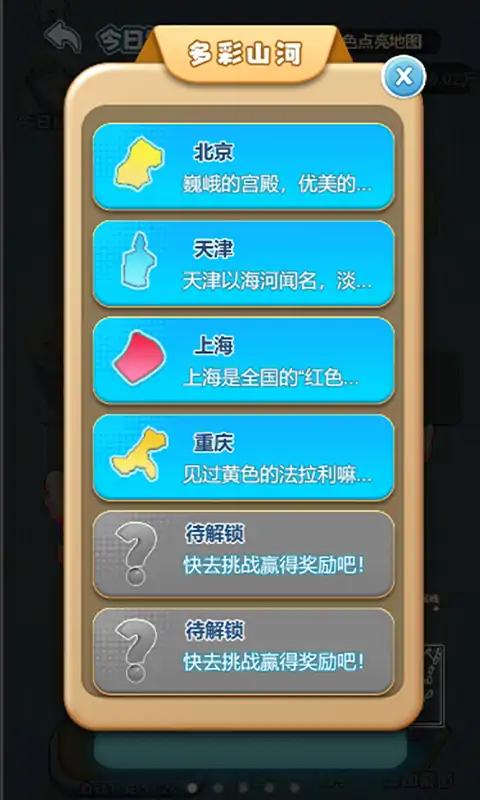View the 重庆 entry
The image size is (480, 800).
point(243,458)
